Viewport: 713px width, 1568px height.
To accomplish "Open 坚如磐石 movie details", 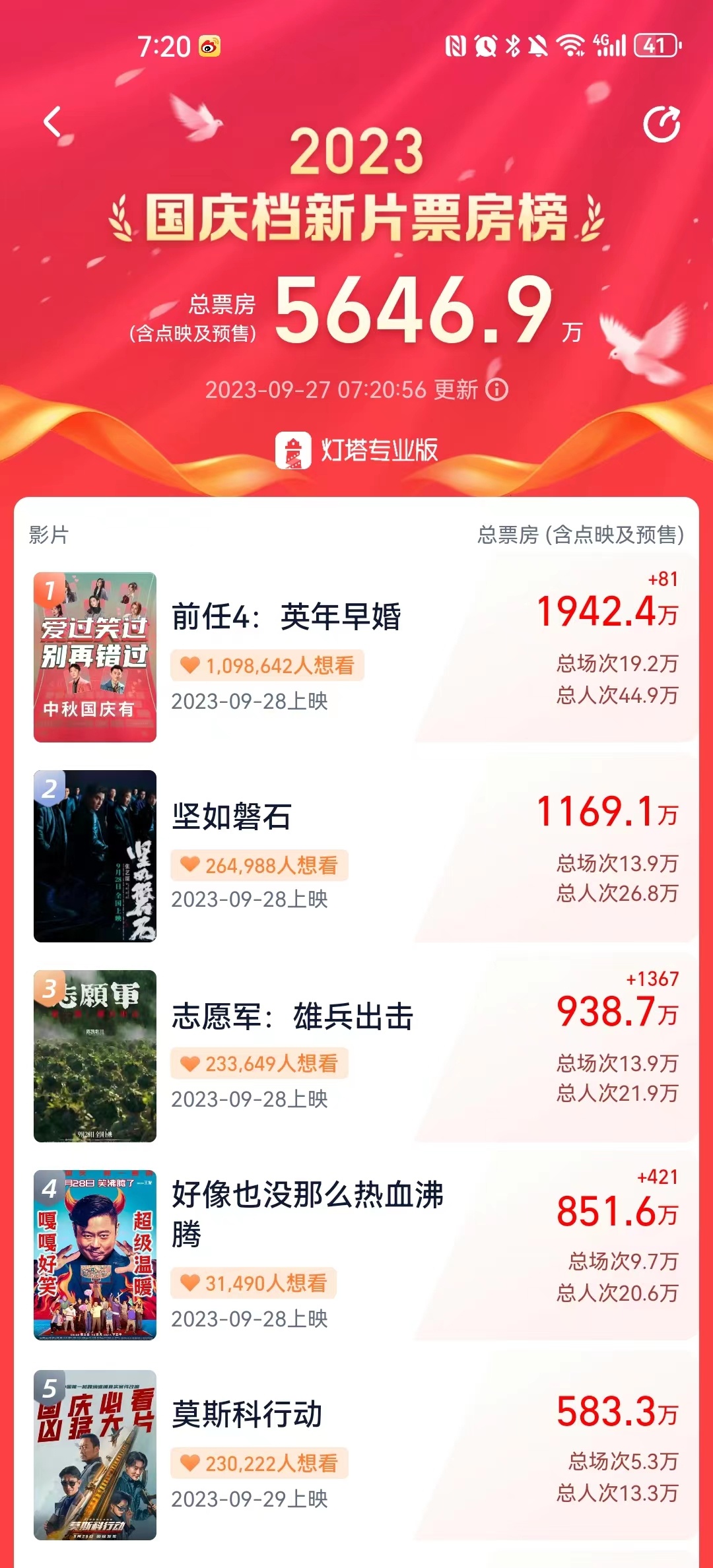I will coord(231,816).
